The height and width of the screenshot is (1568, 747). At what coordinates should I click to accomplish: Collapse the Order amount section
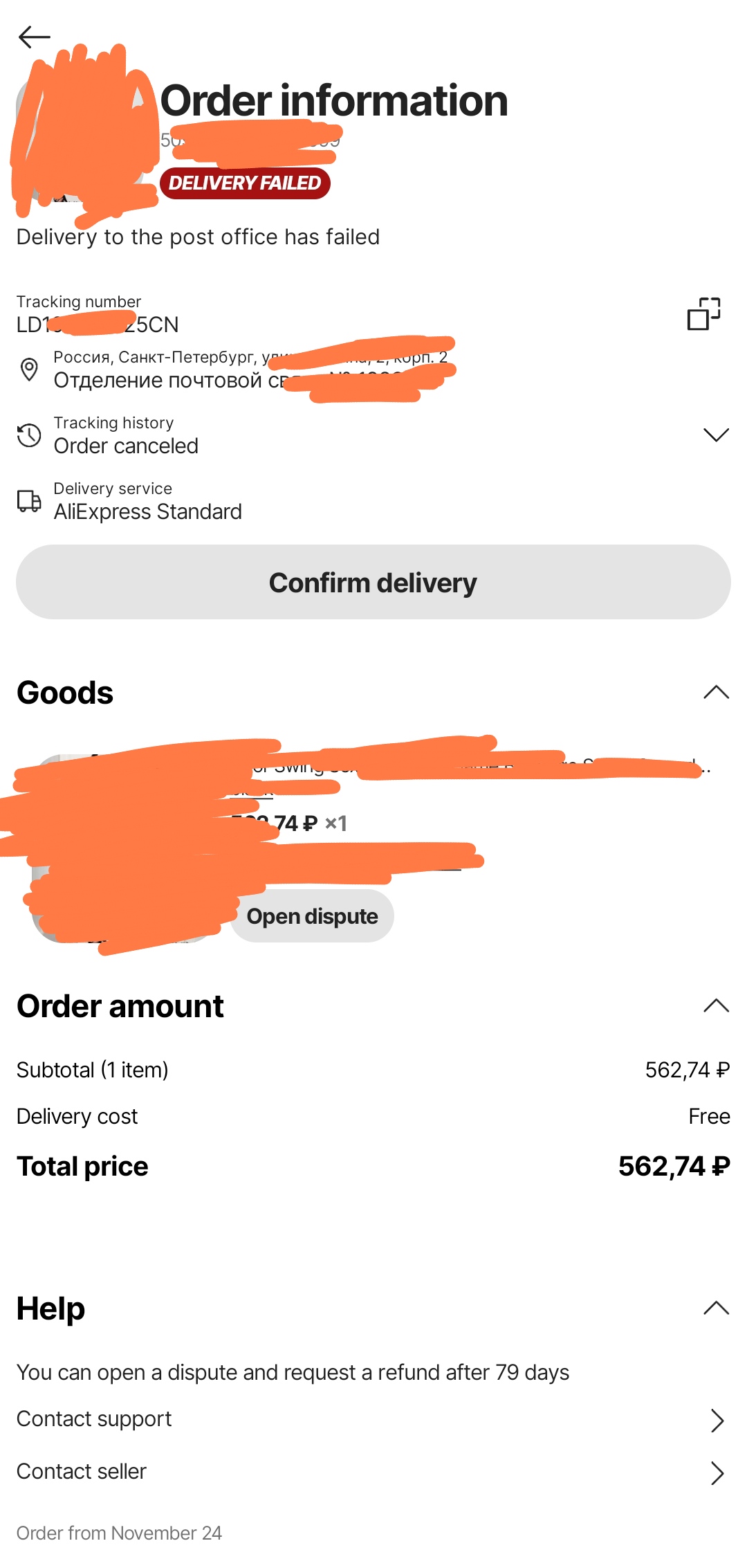(x=716, y=1005)
